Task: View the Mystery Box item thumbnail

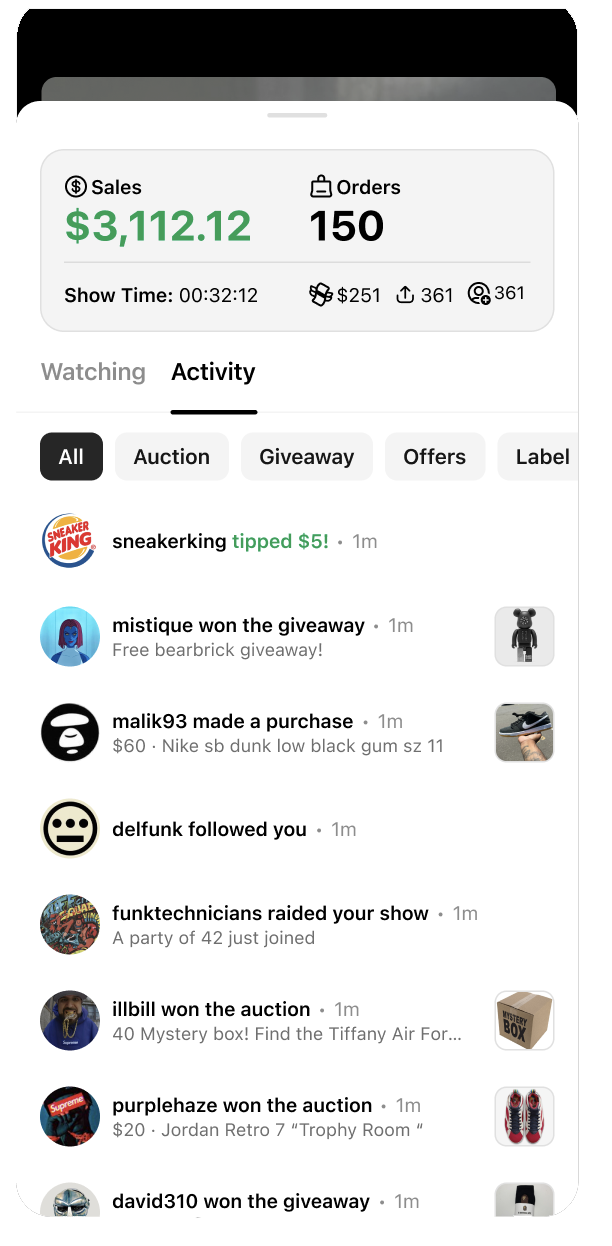Action: (524, 1020)
